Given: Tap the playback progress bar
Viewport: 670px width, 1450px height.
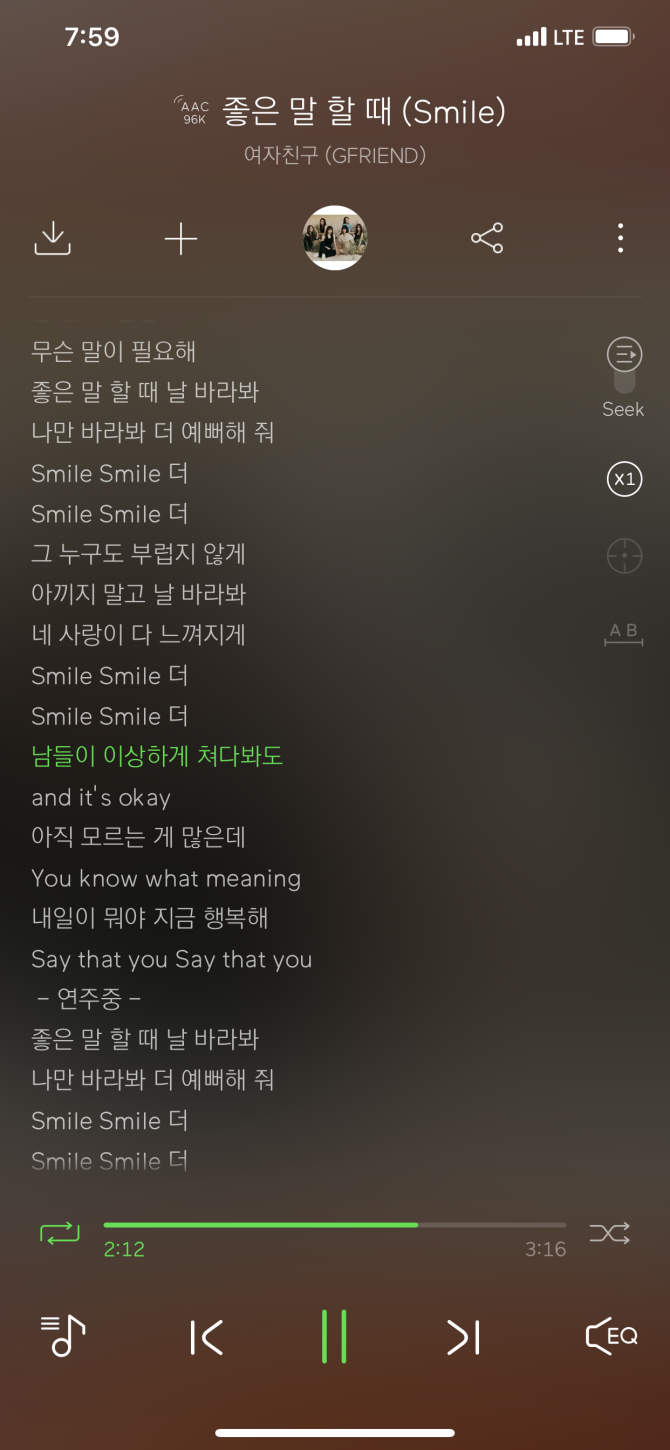Looking at the screenshot, I should point(335,1225).
